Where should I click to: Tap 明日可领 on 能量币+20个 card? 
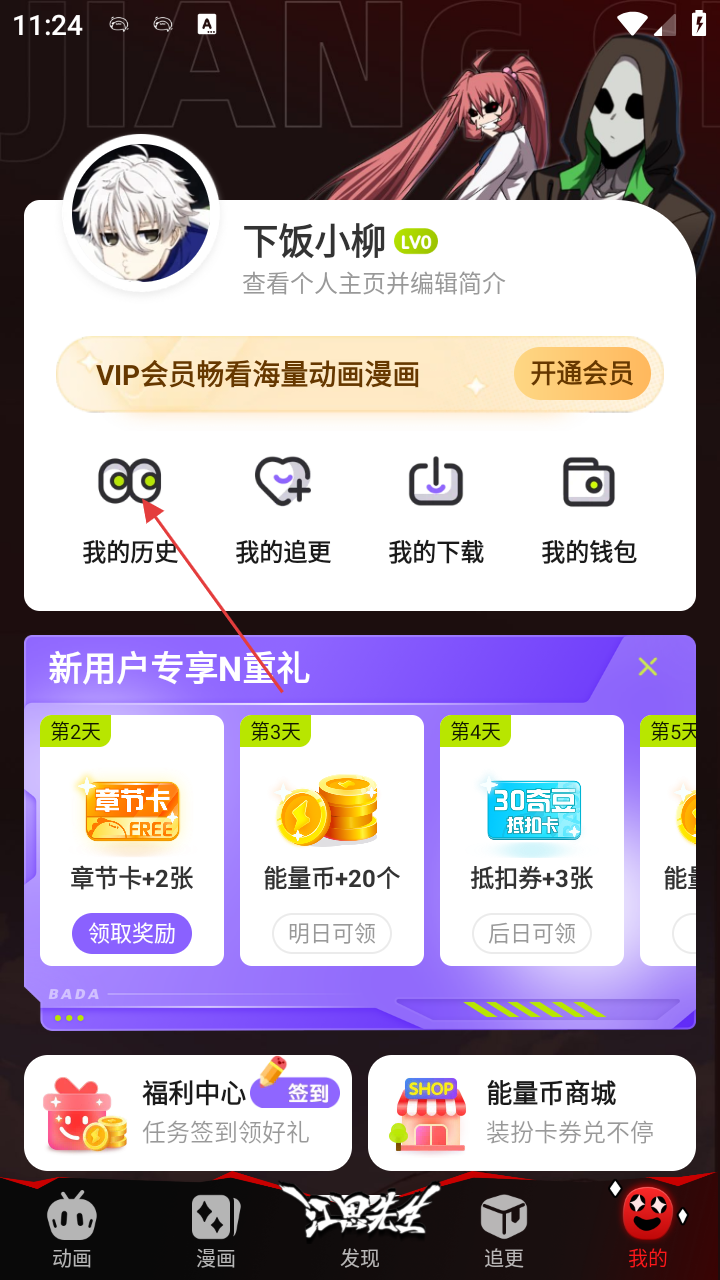tap(332, 933)
